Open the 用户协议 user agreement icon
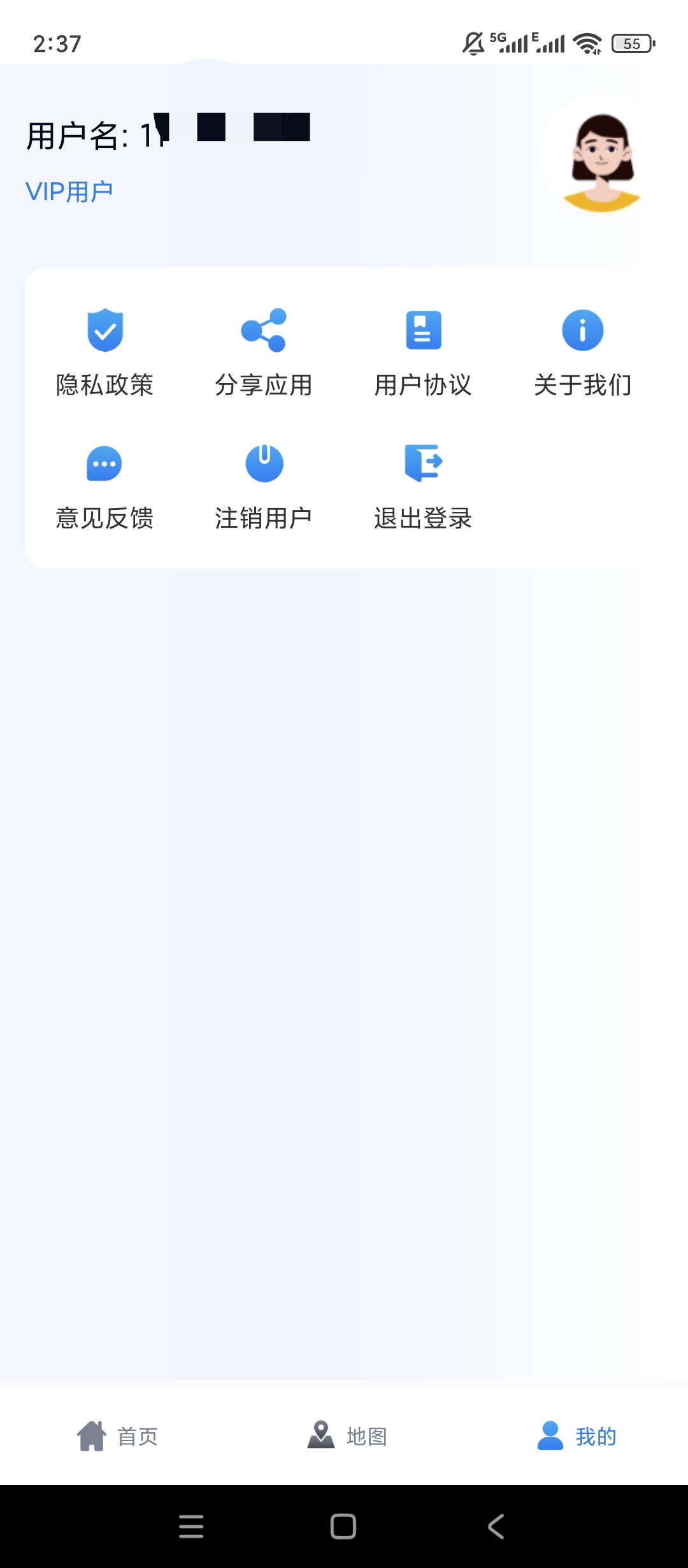 [x=424, y=331]
